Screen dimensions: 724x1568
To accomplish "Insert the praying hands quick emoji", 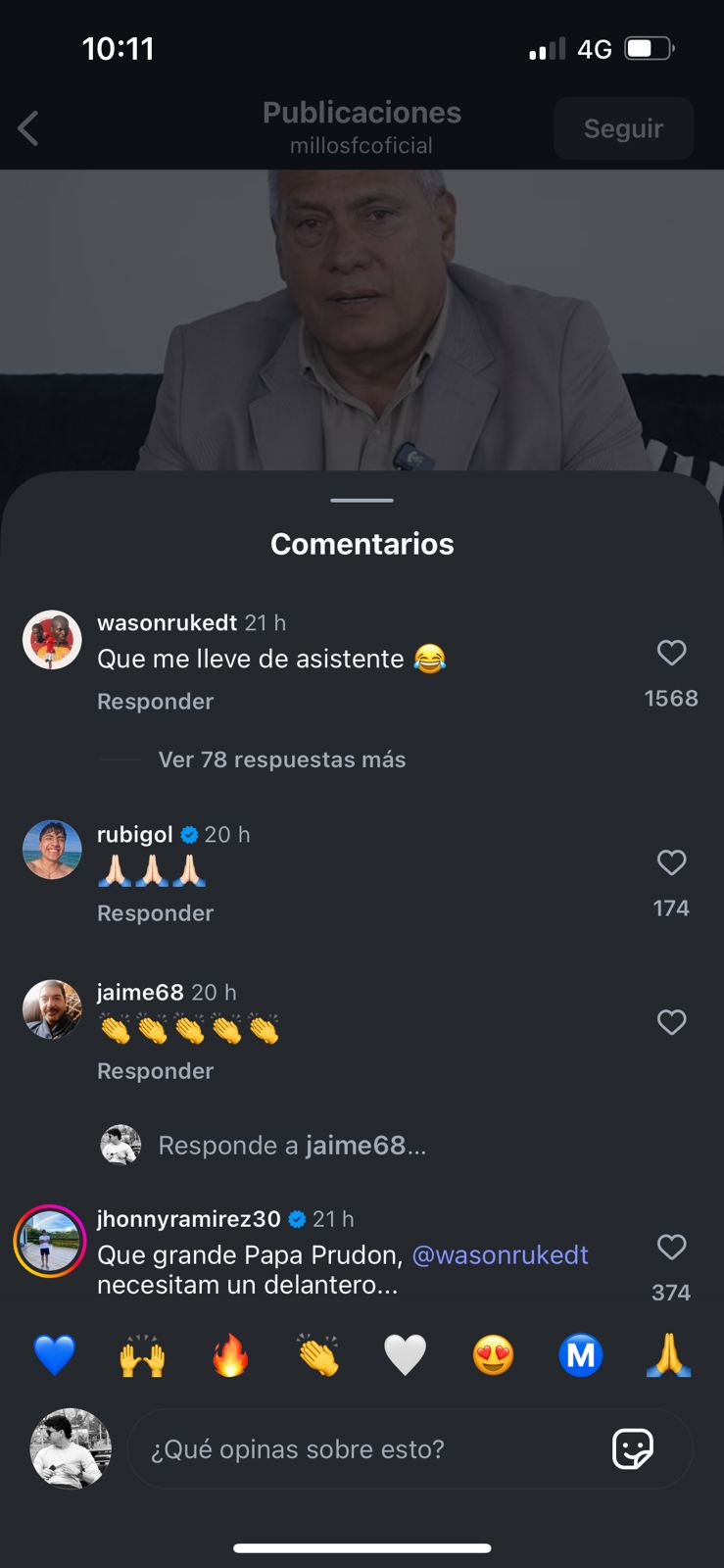I will click(669, 1356).
